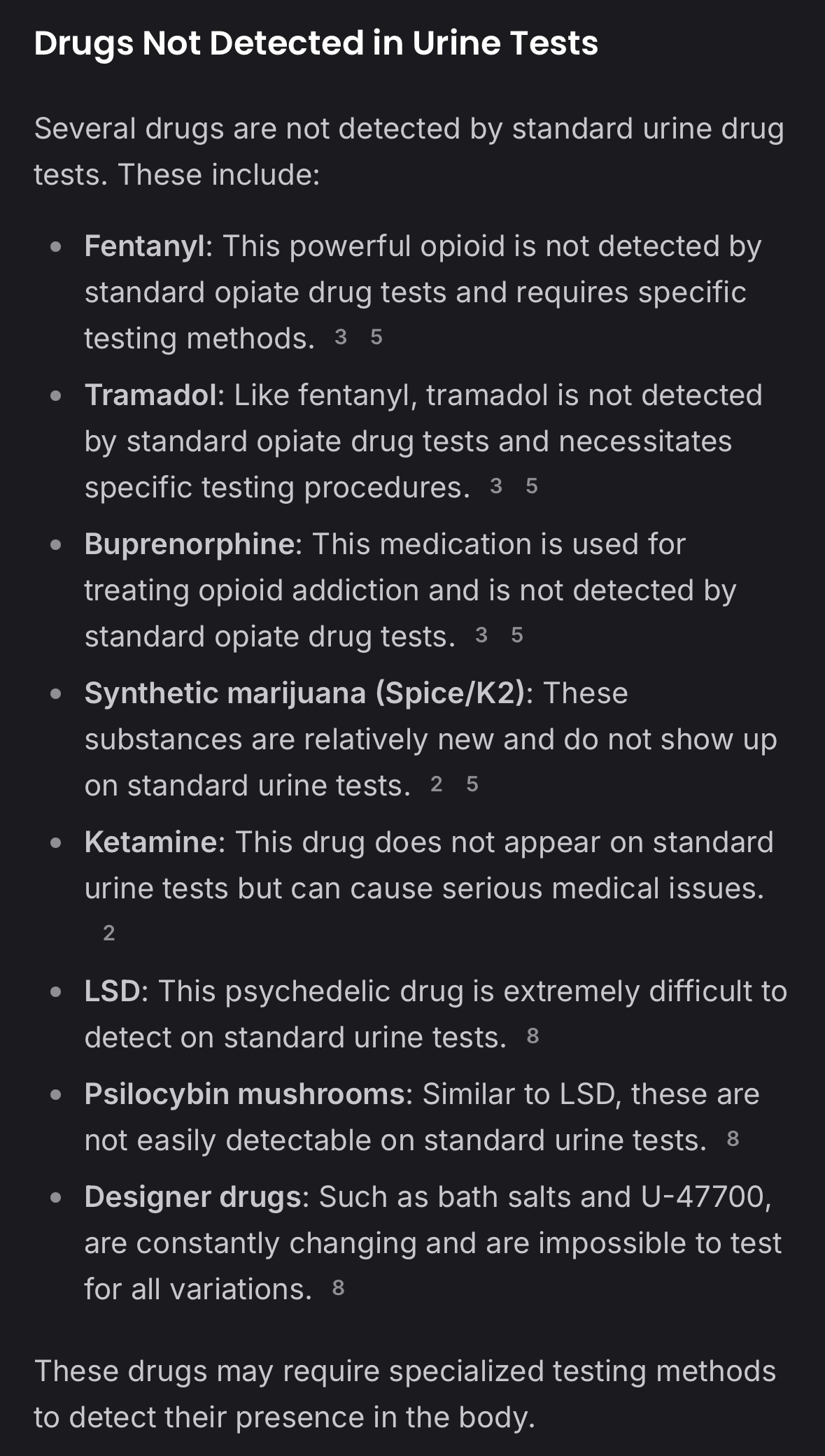Open citation 8 after the LSD entry
The height and width of the screenshot is (1456, 825).
[533, 1036]
